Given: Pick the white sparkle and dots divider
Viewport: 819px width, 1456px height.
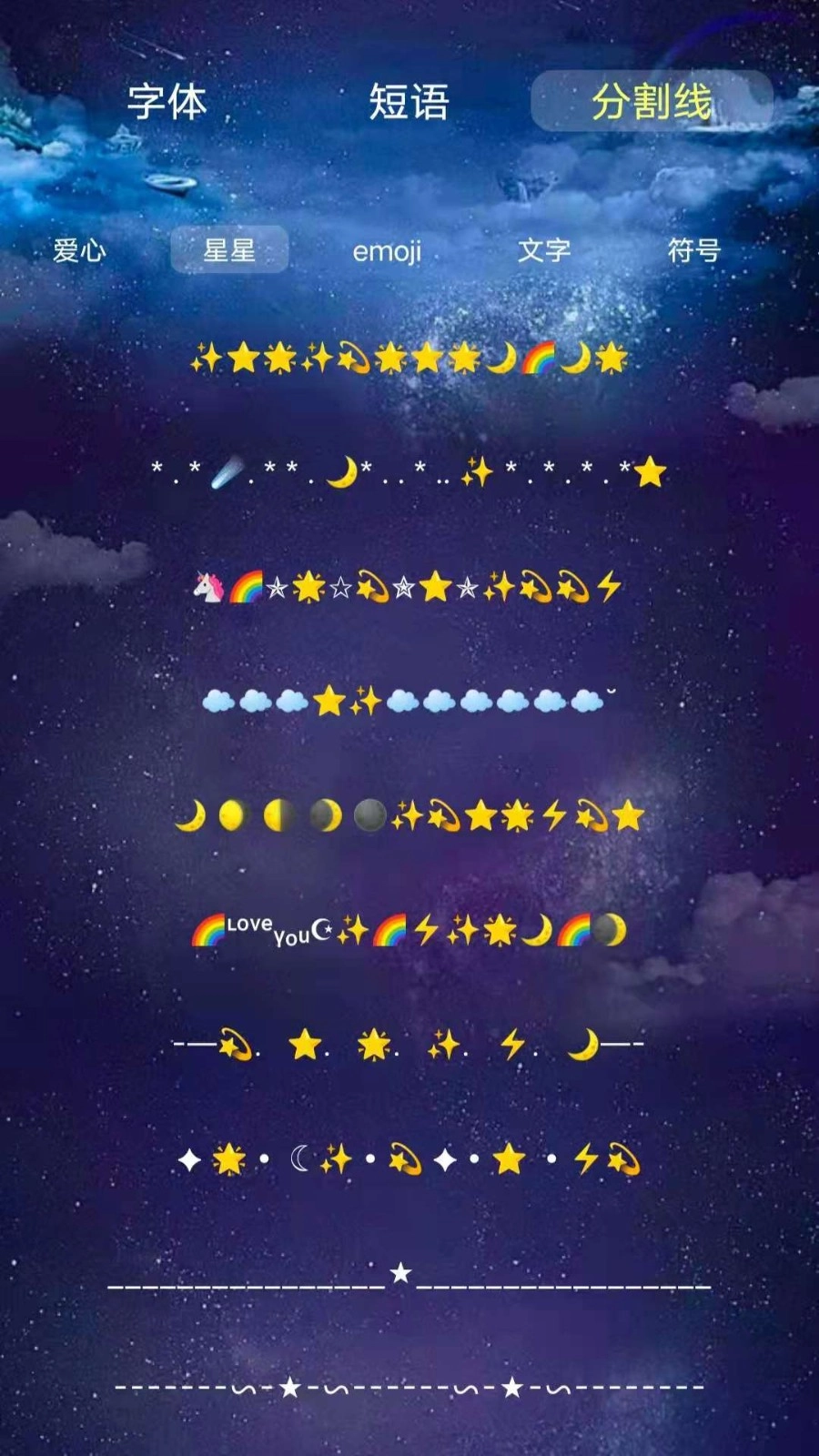Looking at the screenshot, I should pos(409,1160).
